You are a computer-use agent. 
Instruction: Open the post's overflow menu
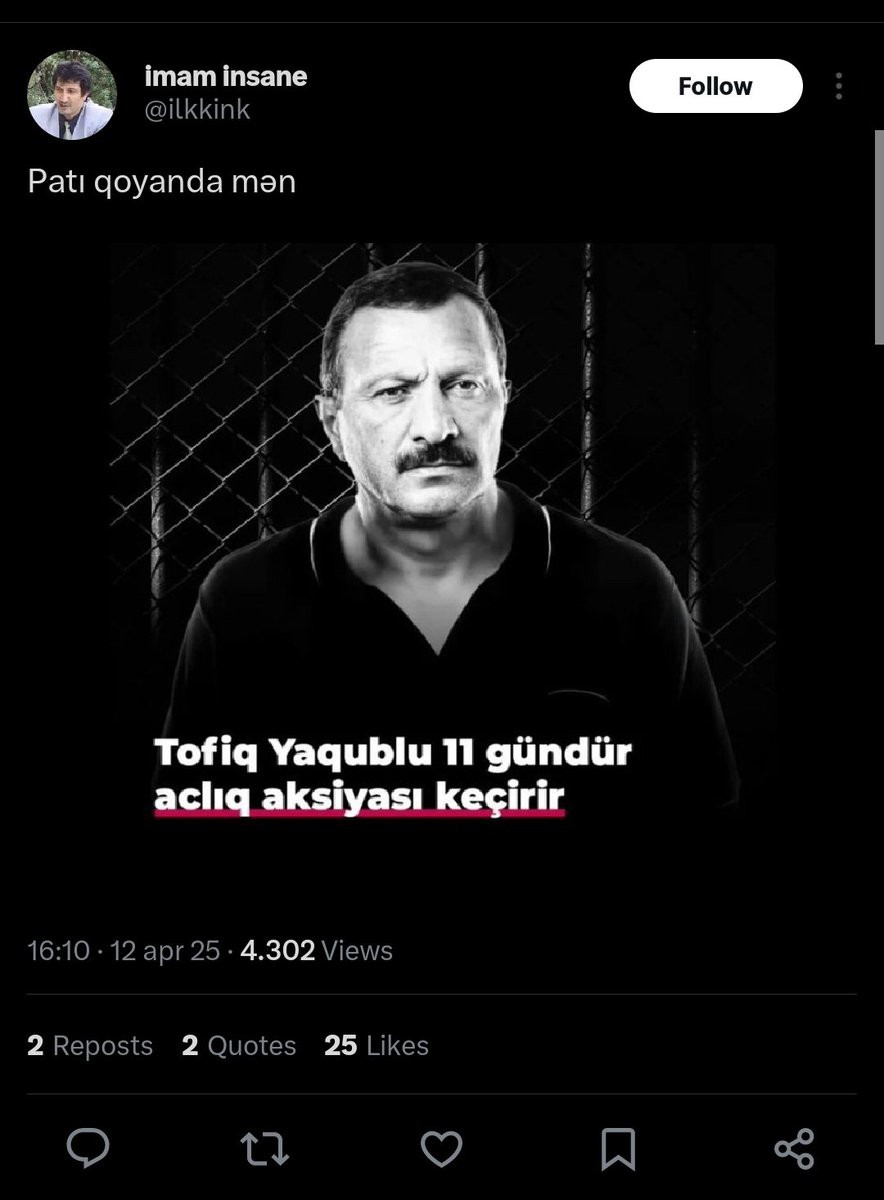838,87
